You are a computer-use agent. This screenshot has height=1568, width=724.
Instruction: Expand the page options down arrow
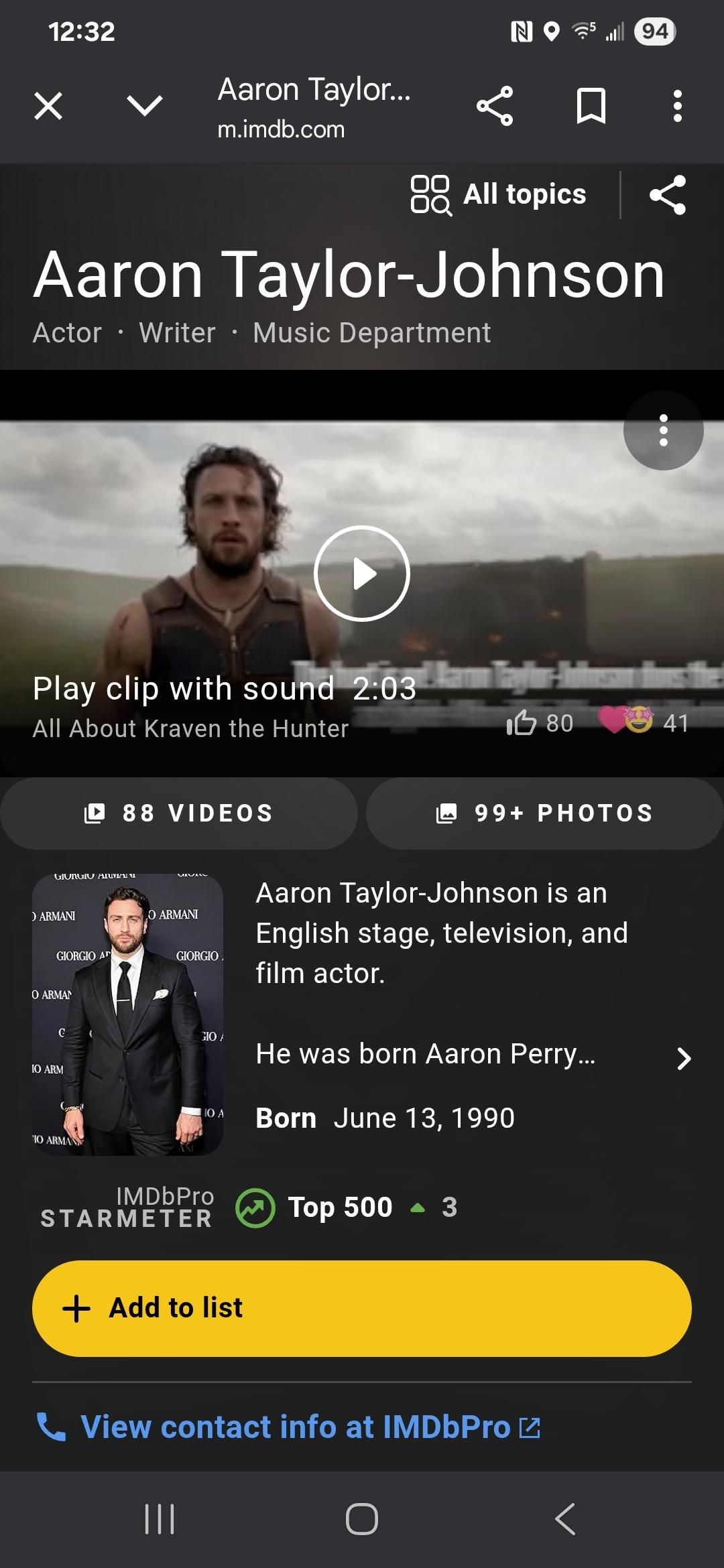(145, 106)
